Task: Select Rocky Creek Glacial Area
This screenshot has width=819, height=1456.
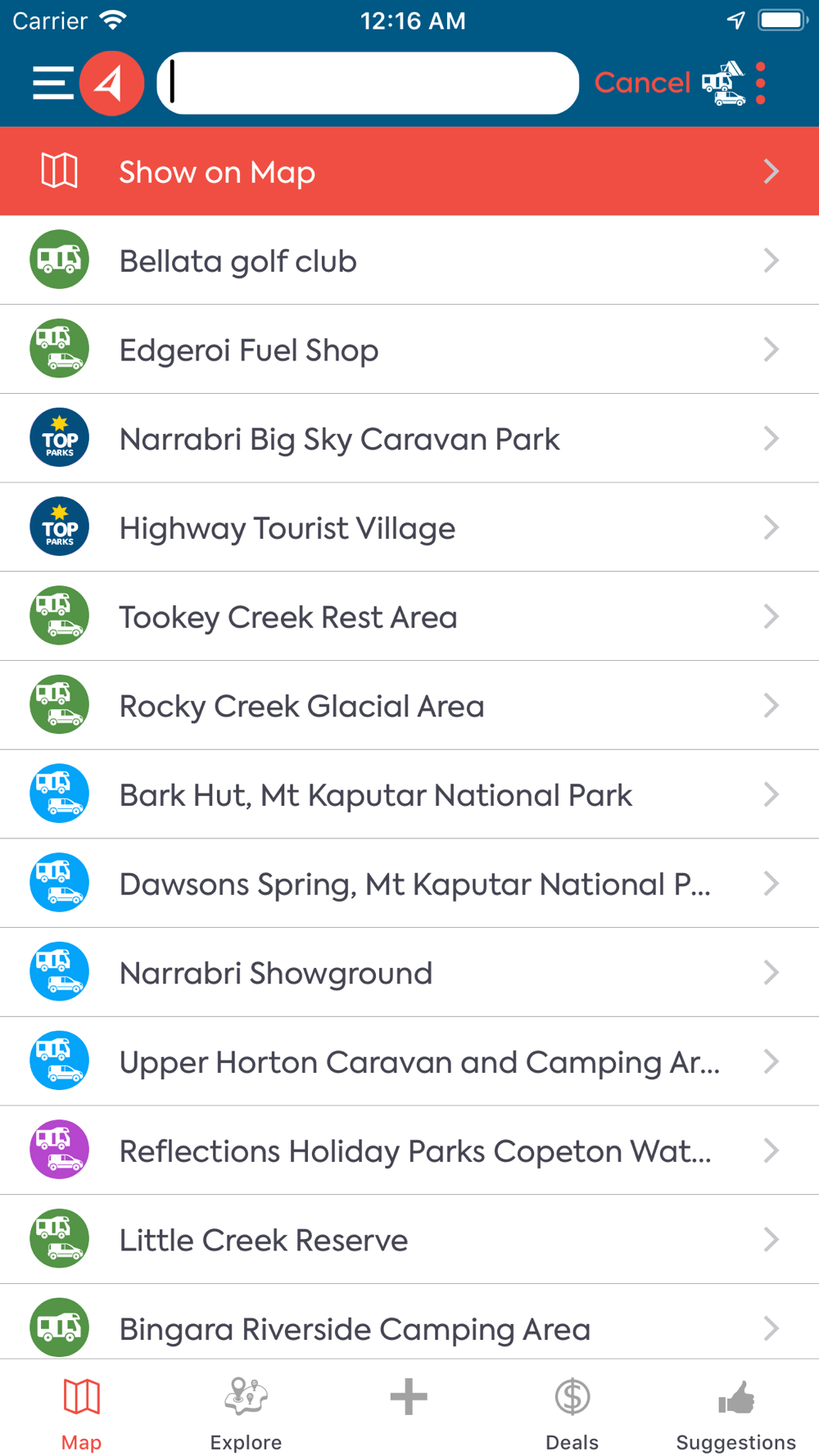Action: point(409,706)
